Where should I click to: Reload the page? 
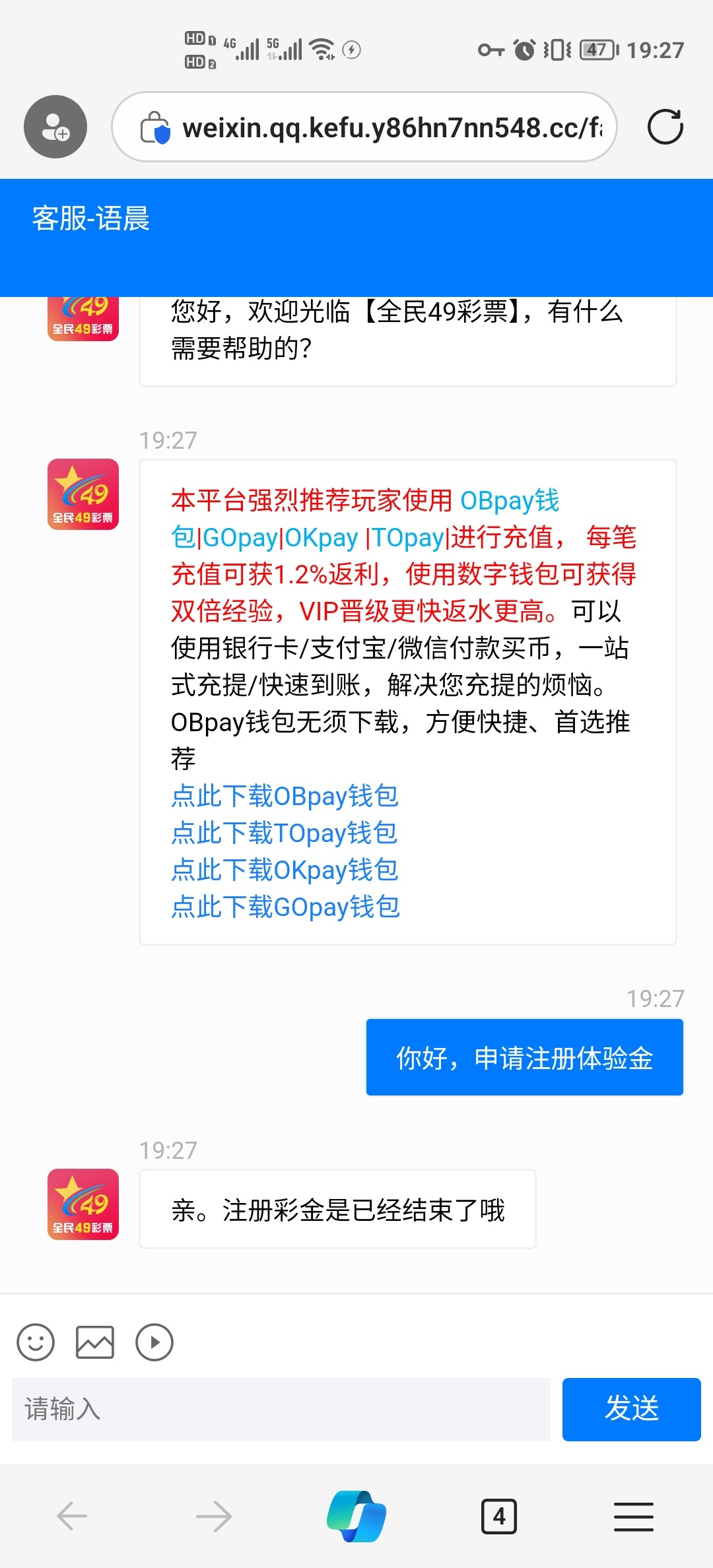click(665, 127)
